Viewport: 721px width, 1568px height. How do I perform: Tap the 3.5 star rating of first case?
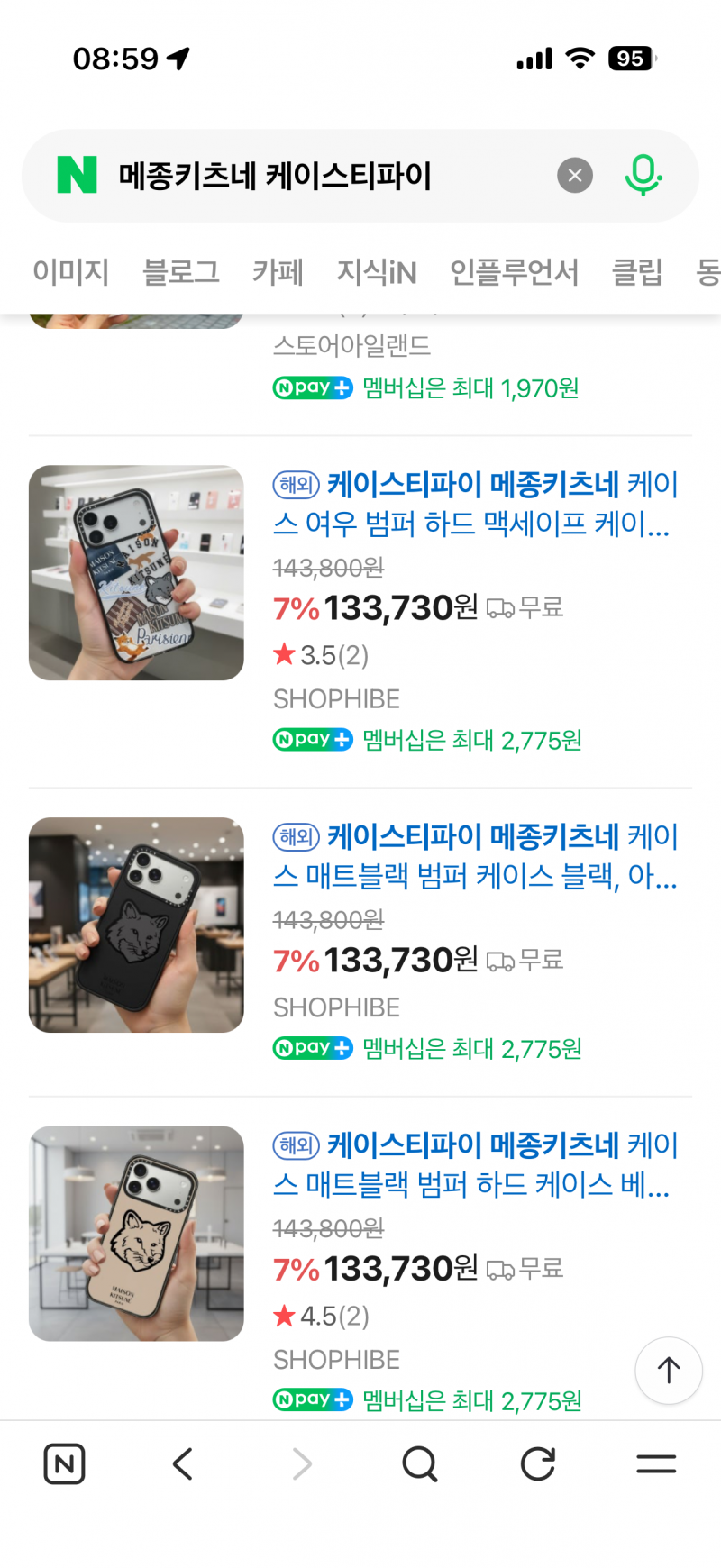(x=315, y=655)
